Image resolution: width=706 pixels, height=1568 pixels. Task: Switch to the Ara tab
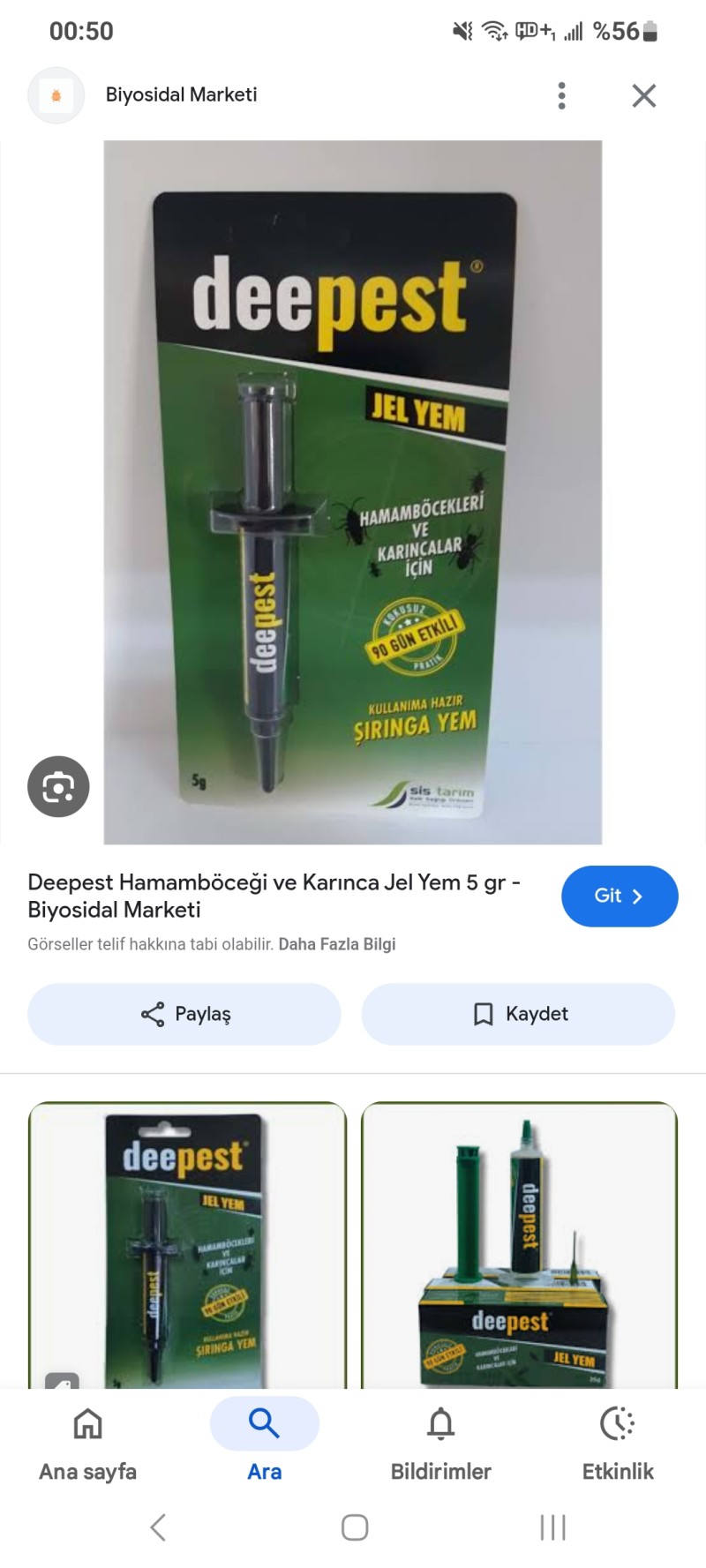tap(265, 1440)
